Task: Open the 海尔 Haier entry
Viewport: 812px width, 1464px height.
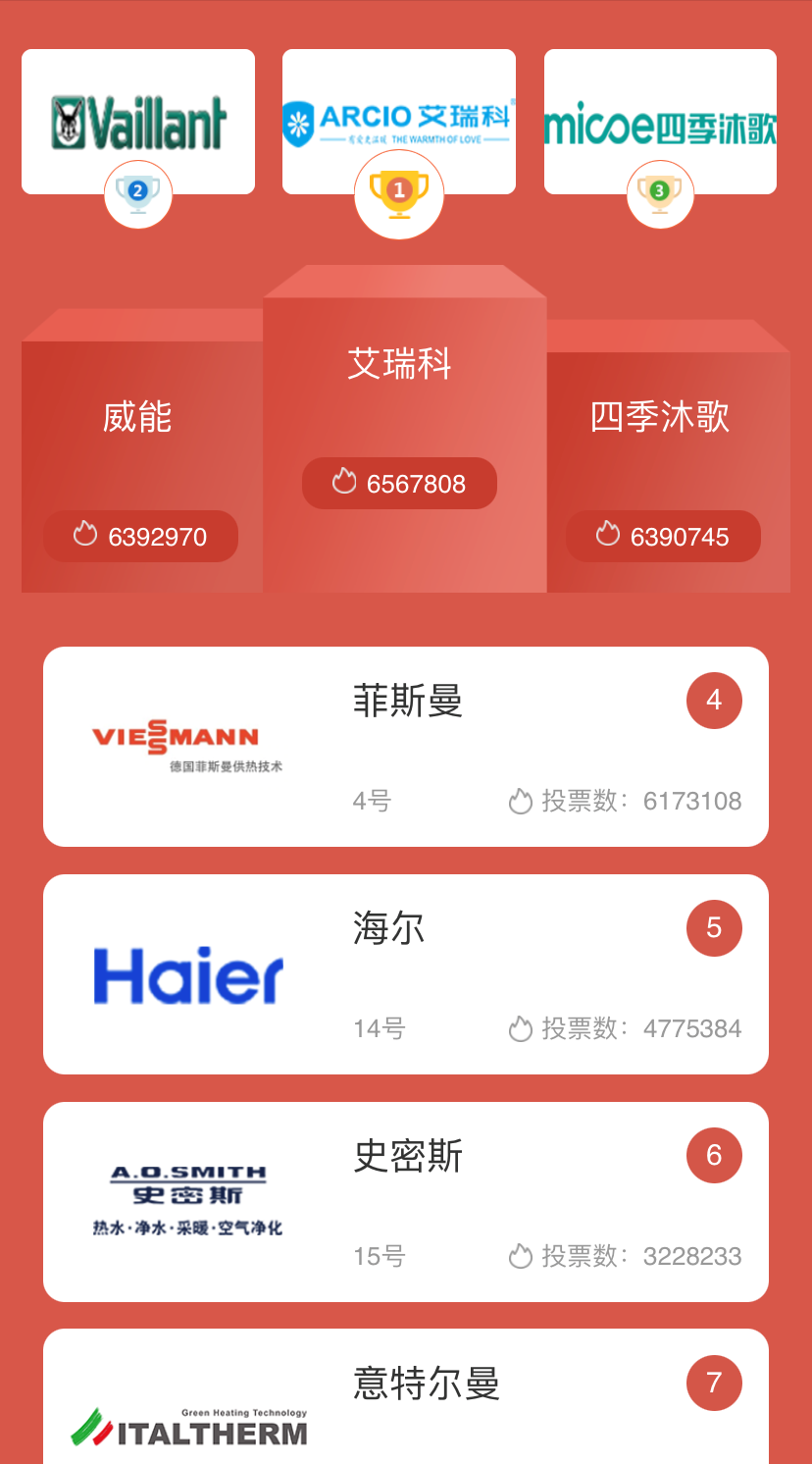Action: [406, 974]
